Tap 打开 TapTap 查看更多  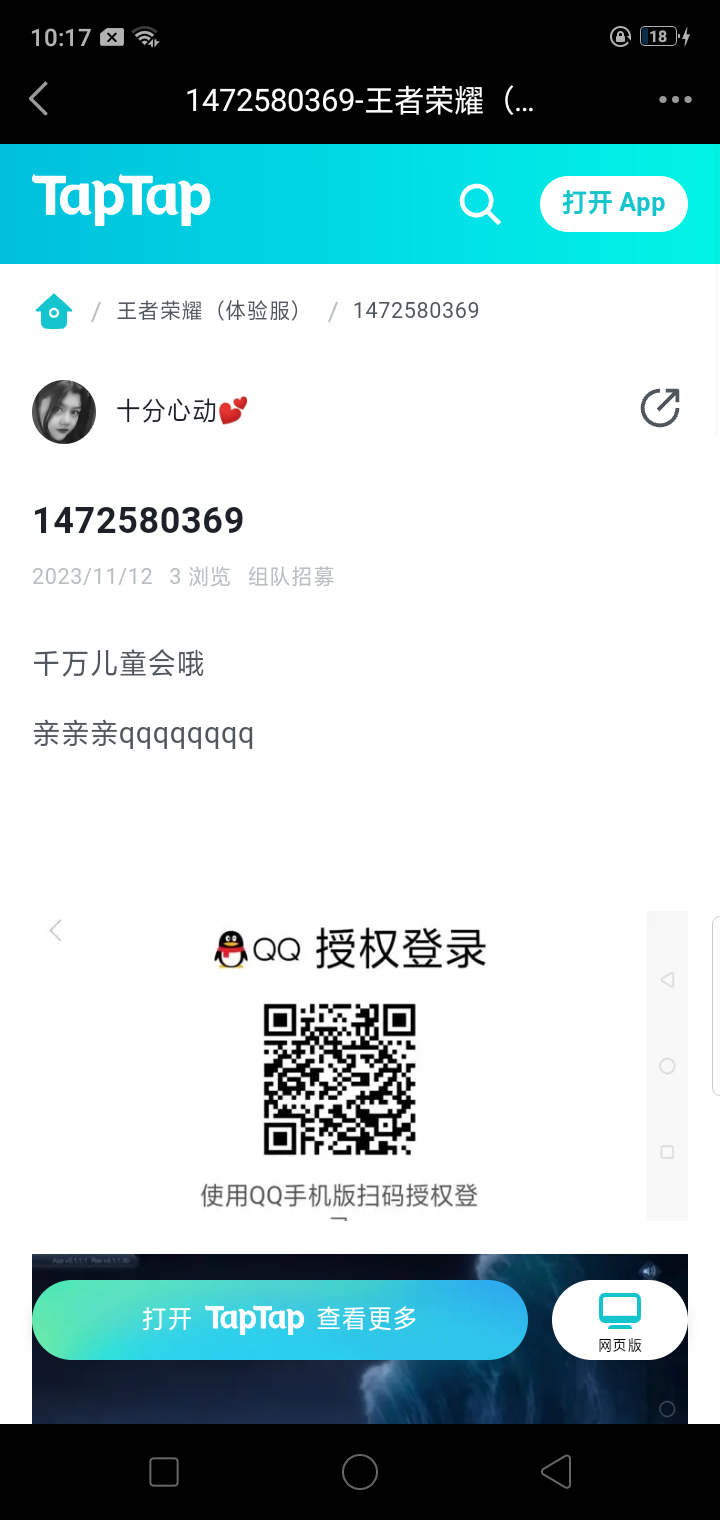[279, 1319]
